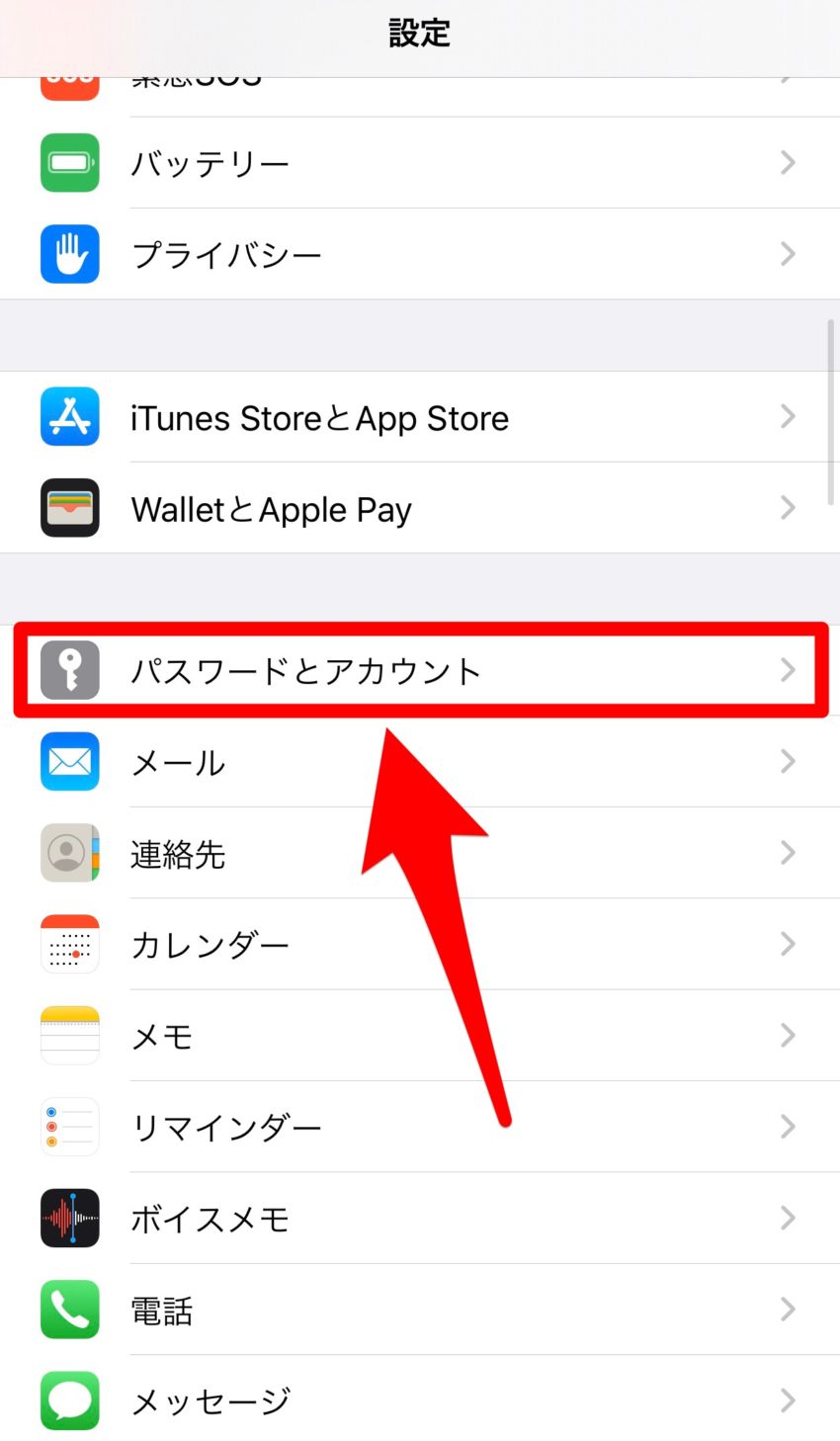Open the バッテリー settings row
The width and height of the screenshot is (840, 1441).
click(420, 163)
